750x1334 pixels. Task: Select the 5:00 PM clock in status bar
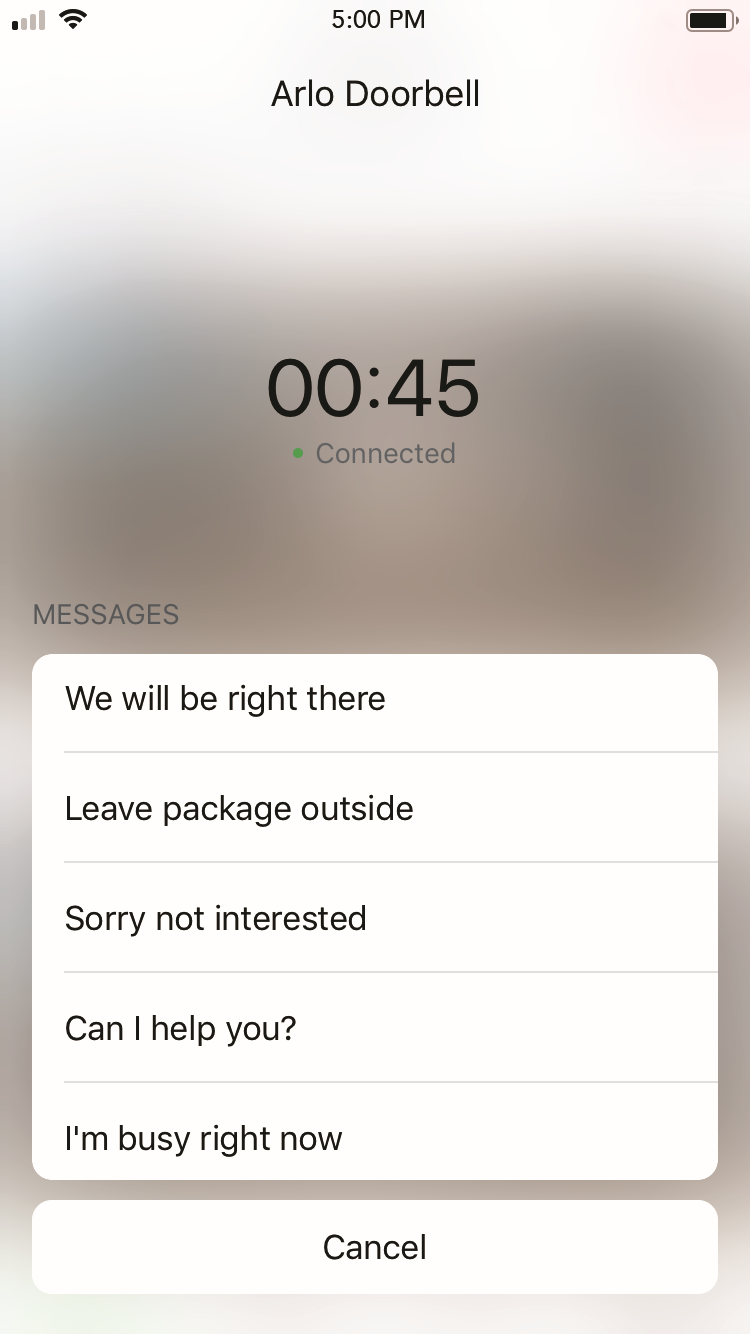[377, 19]
